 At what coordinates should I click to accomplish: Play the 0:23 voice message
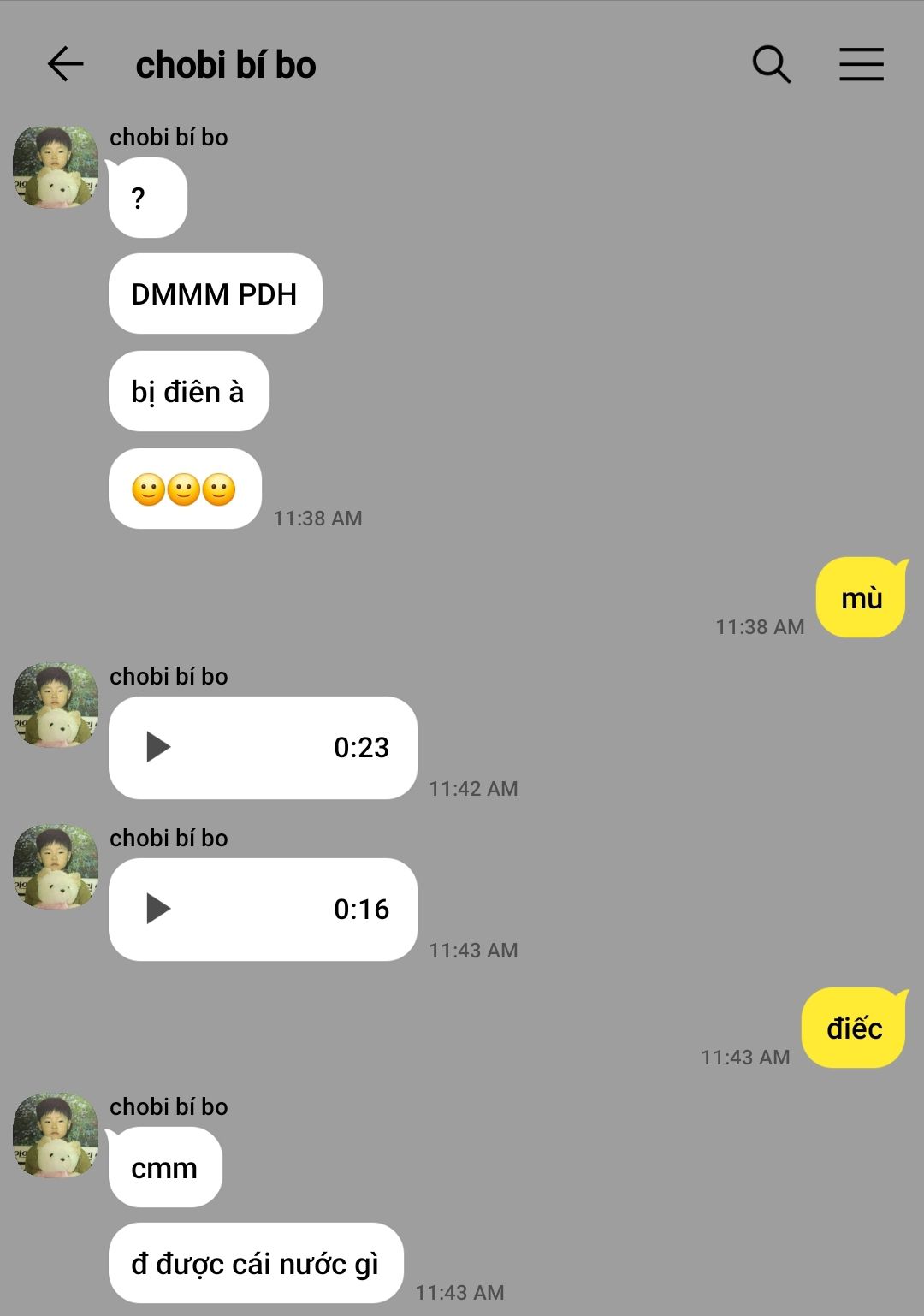coord(158,747)
